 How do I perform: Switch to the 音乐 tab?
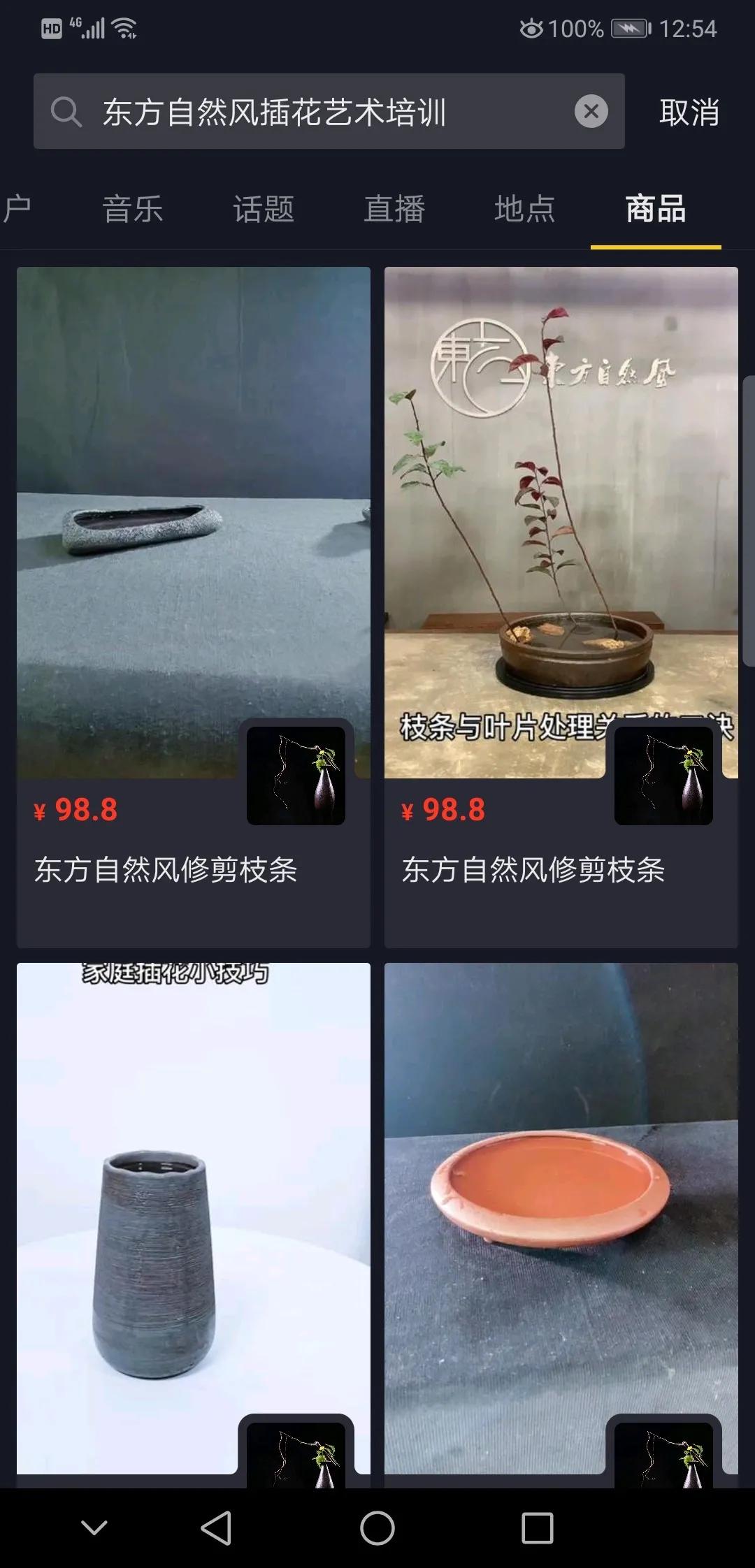pyautogui.click(x=133, y=209)
